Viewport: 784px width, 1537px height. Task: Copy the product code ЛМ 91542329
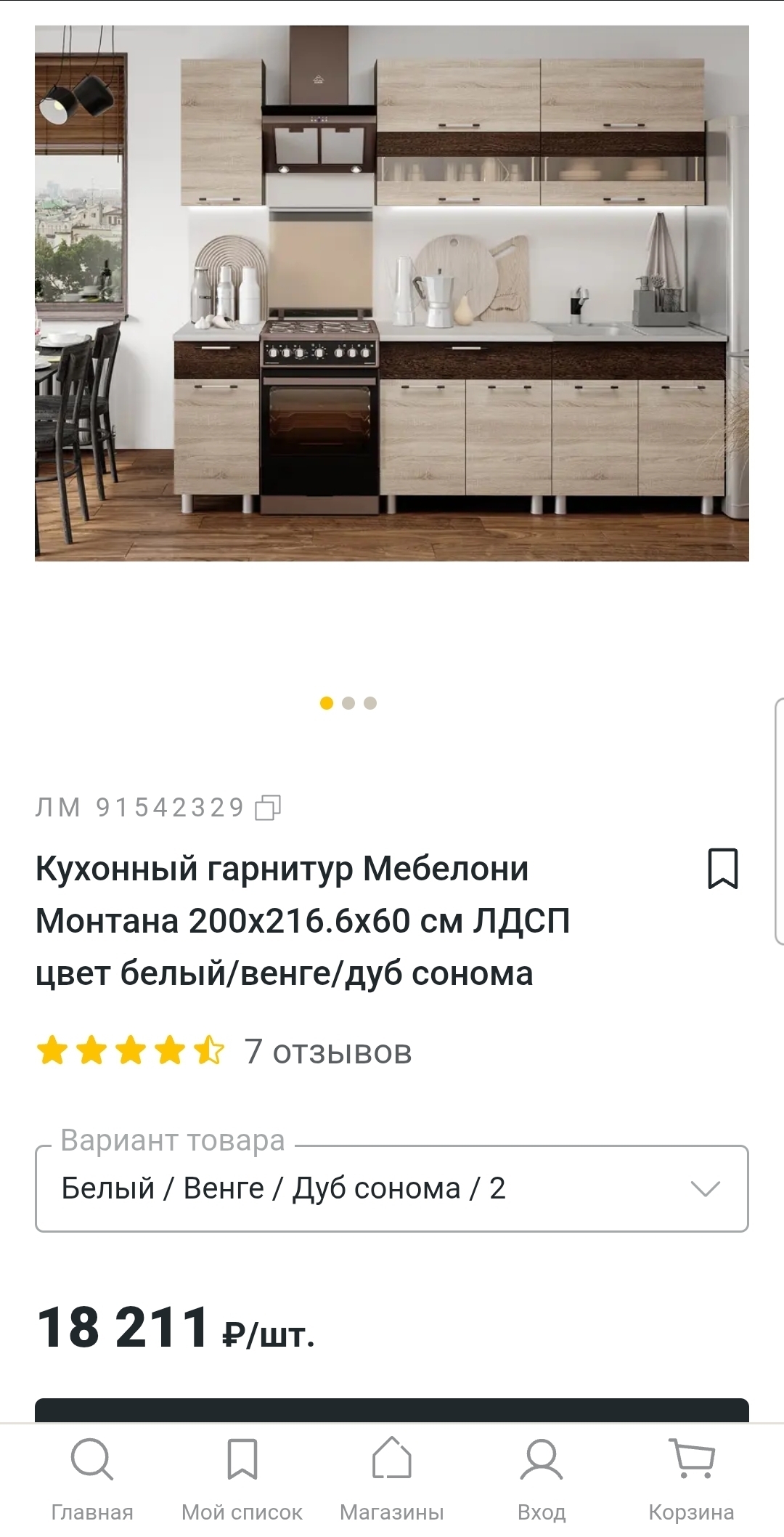coord(268,808)
